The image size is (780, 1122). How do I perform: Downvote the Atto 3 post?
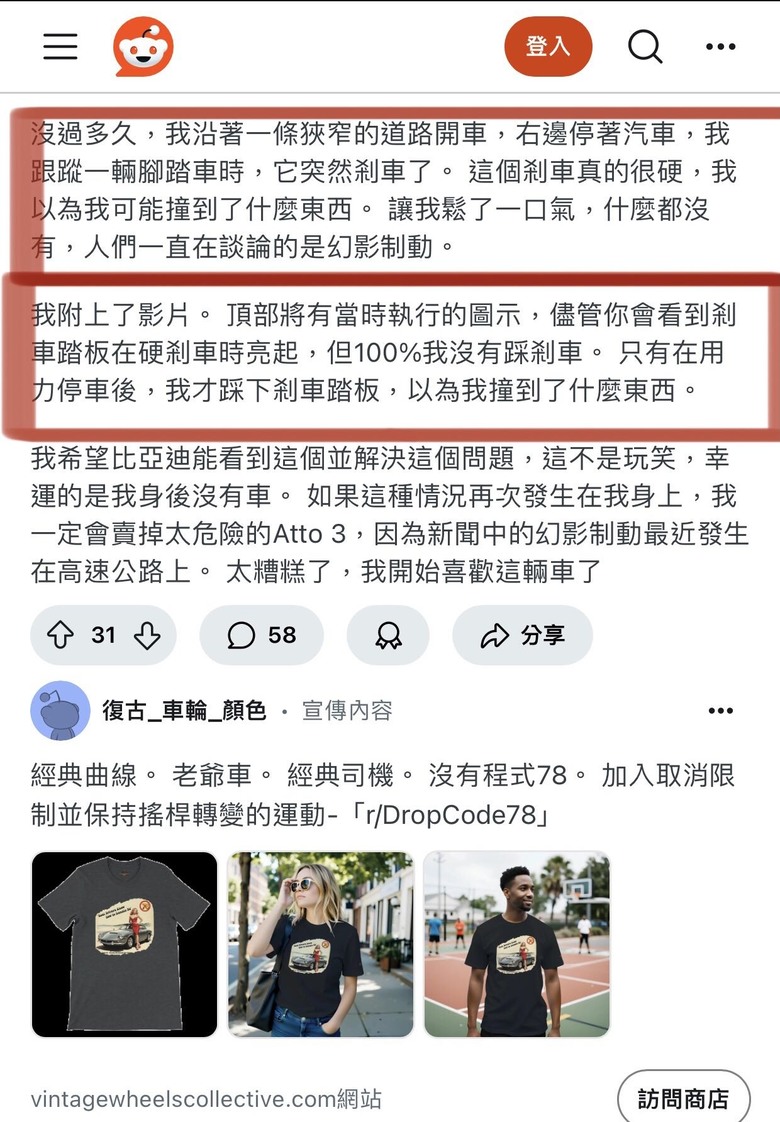147,635
